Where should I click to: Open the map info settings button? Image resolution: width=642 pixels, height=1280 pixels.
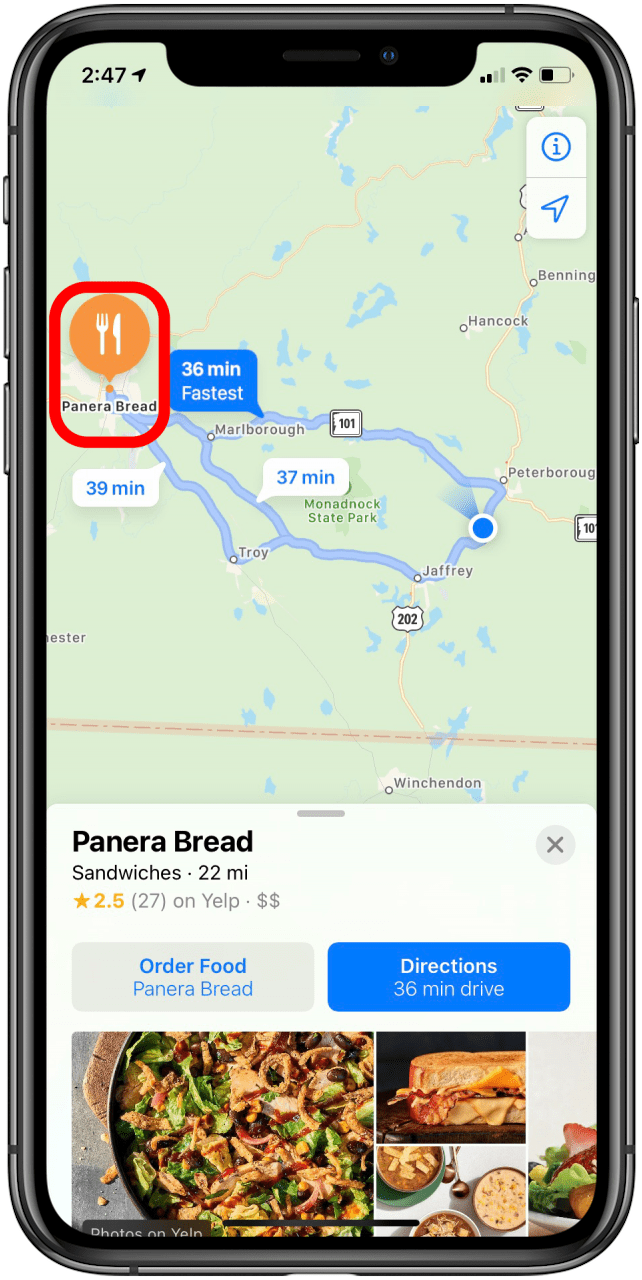pyautogui.click(x=555, y=148)
